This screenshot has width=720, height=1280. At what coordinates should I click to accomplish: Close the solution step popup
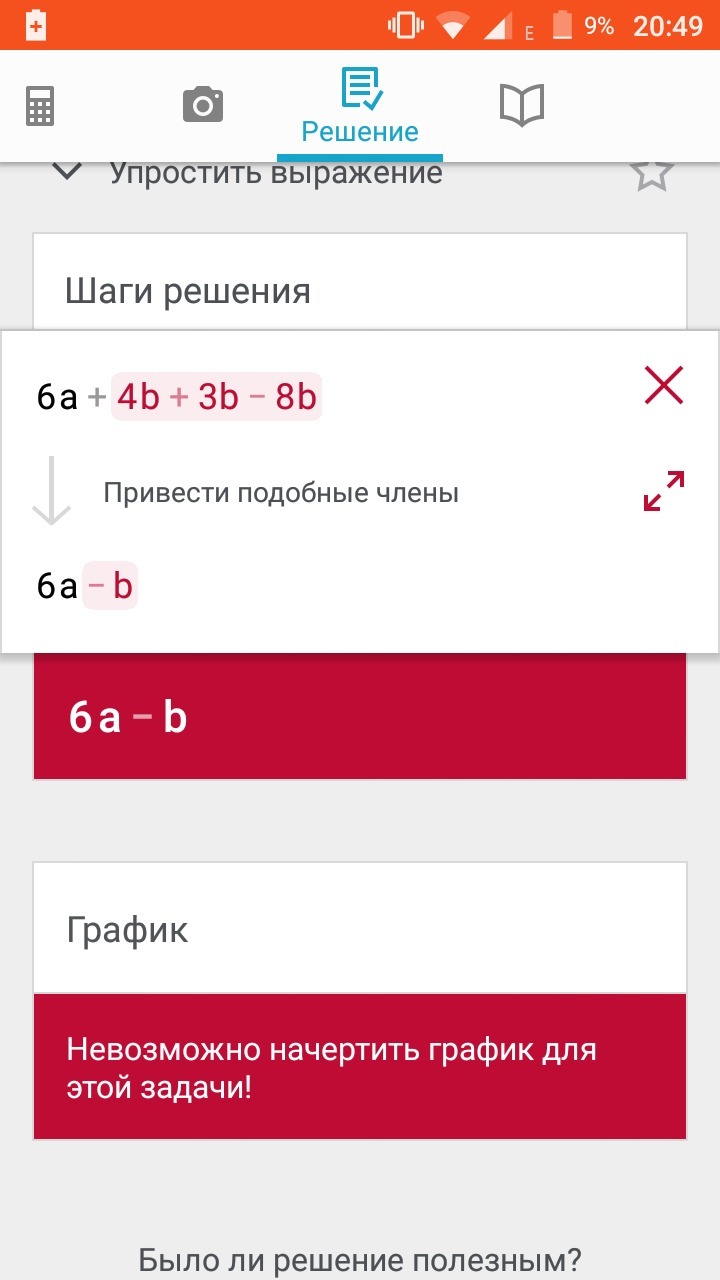tap(664, 385)
